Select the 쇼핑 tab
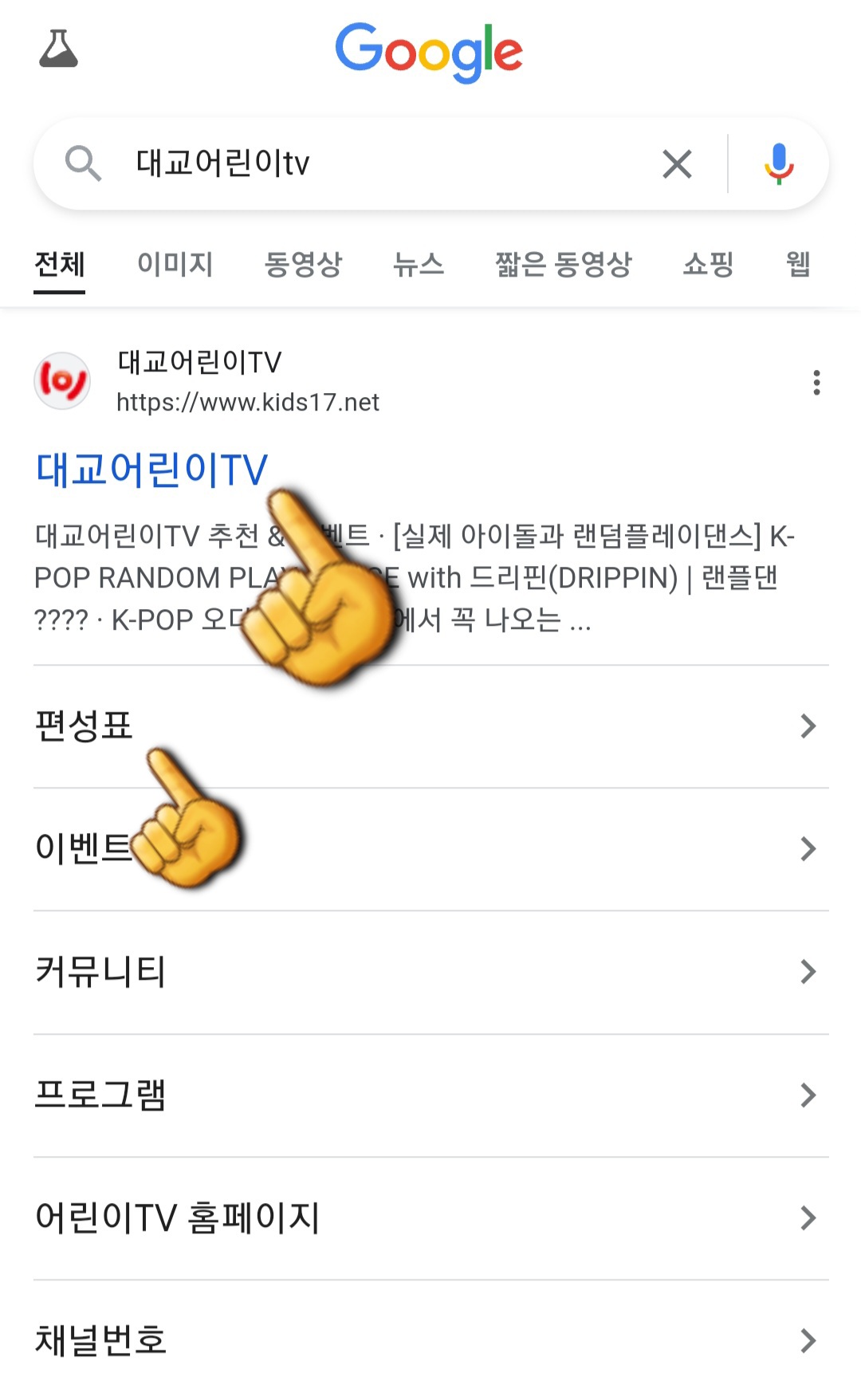Image resolution: width=861 pixels, height=1400 pixels. tap(709, 265)
